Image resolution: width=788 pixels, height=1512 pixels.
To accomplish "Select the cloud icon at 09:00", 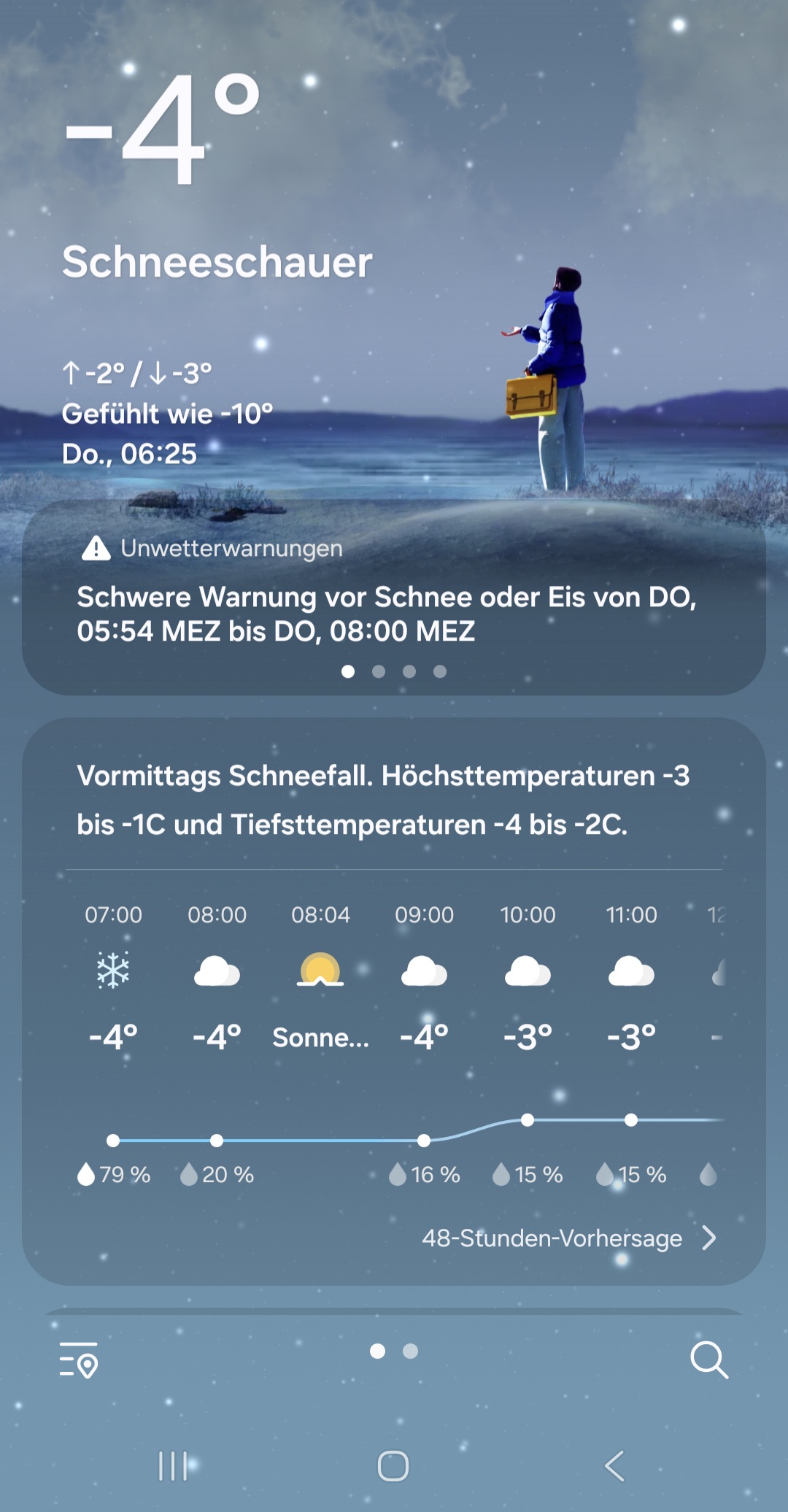I will click(x=423, y=971).
